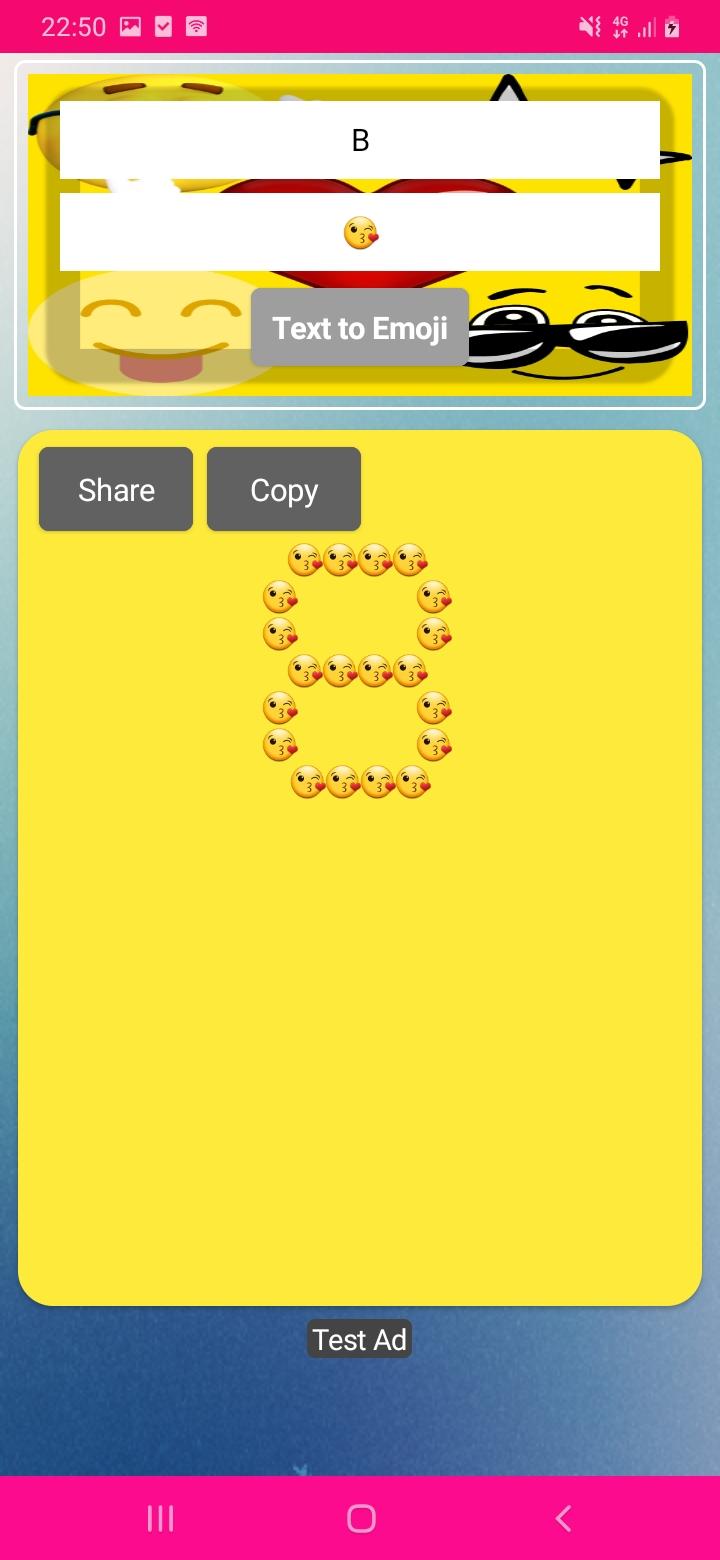The image size is (720, 1560).
Task: Tap the emoji input field
Action: point(360,232)
